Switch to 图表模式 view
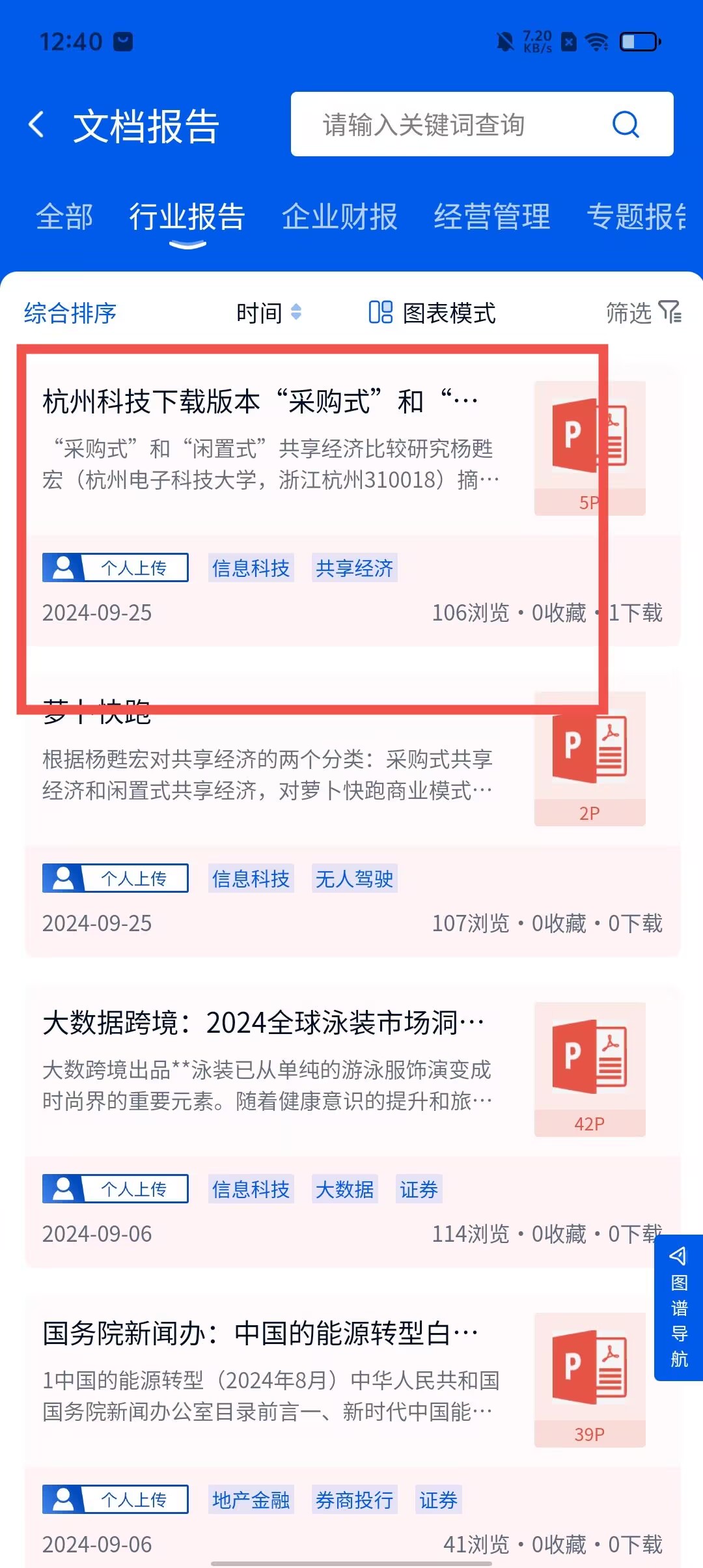The image size is (703, 1568). [x=432, y=313]
